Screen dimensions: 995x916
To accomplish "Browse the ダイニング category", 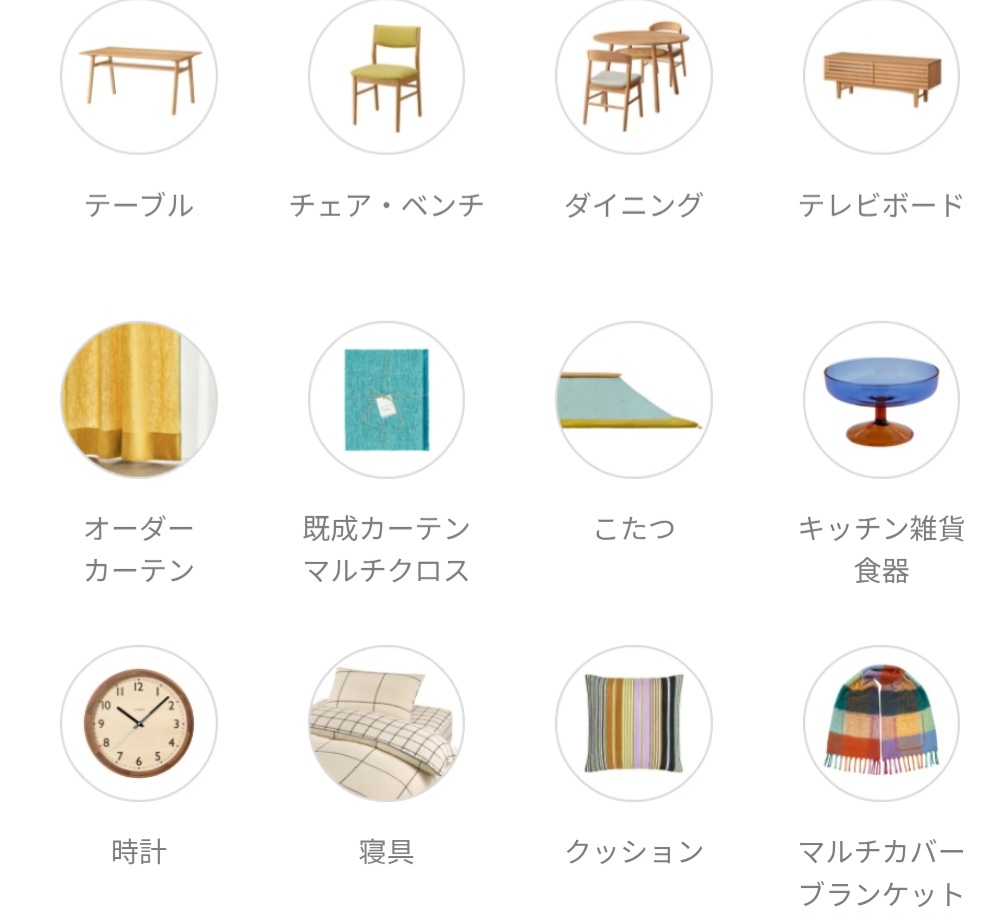I will 634,77.
